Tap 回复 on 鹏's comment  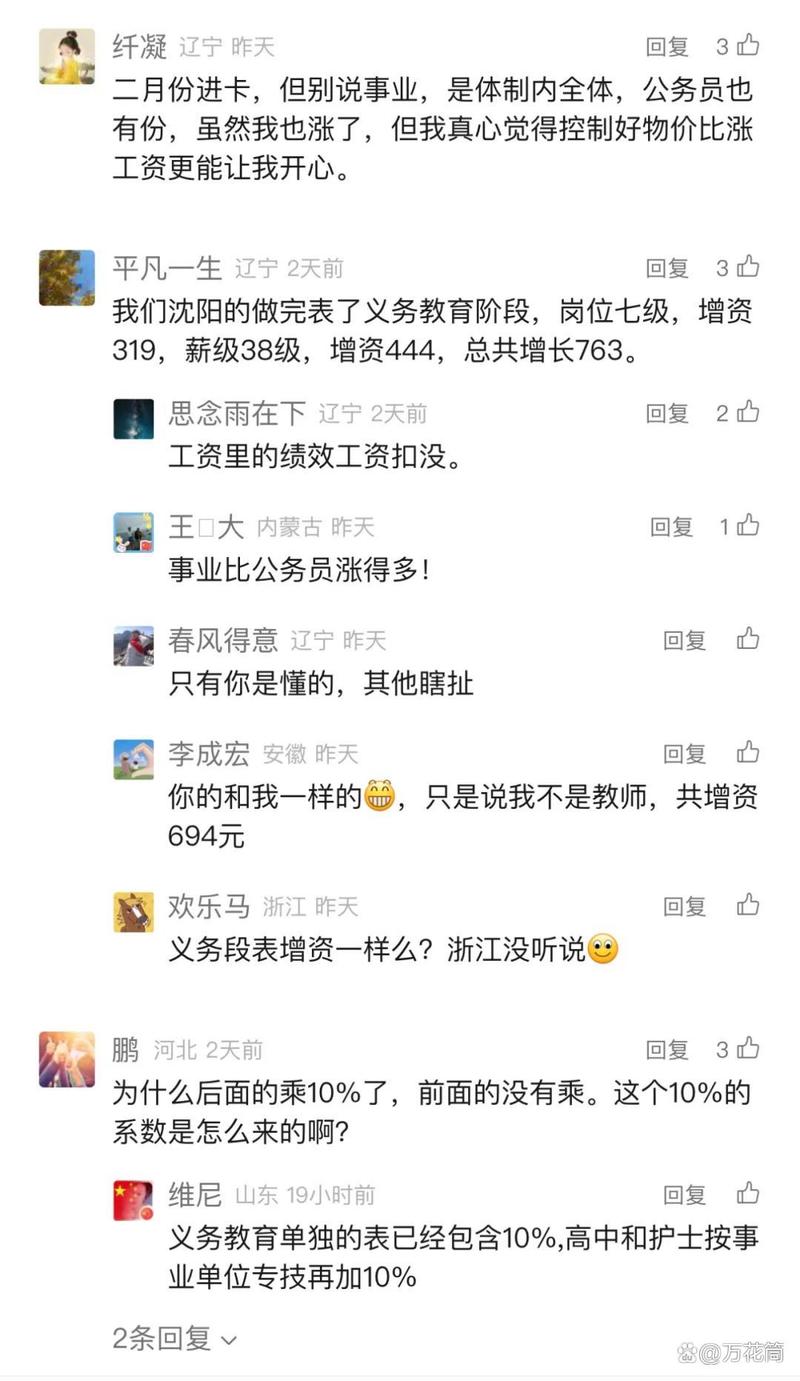(x=669, y=1050)
